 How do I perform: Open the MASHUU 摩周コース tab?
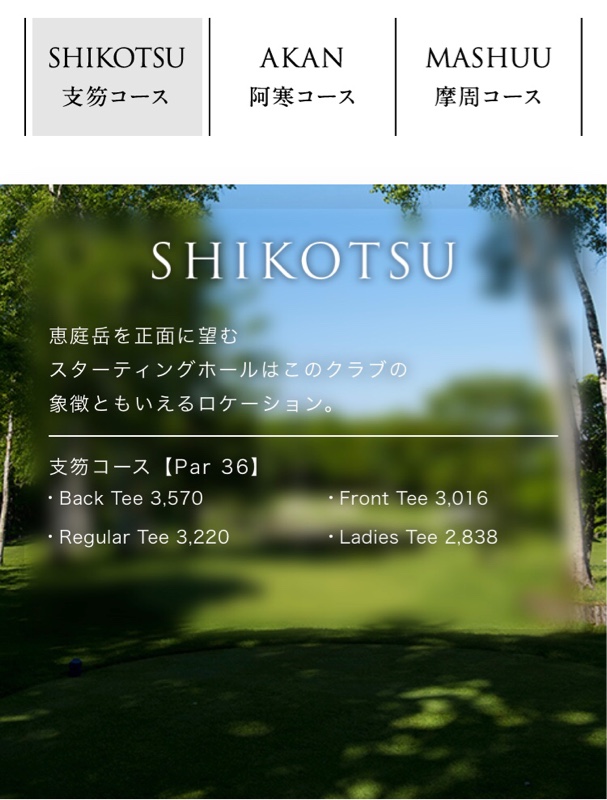(488, 77)
